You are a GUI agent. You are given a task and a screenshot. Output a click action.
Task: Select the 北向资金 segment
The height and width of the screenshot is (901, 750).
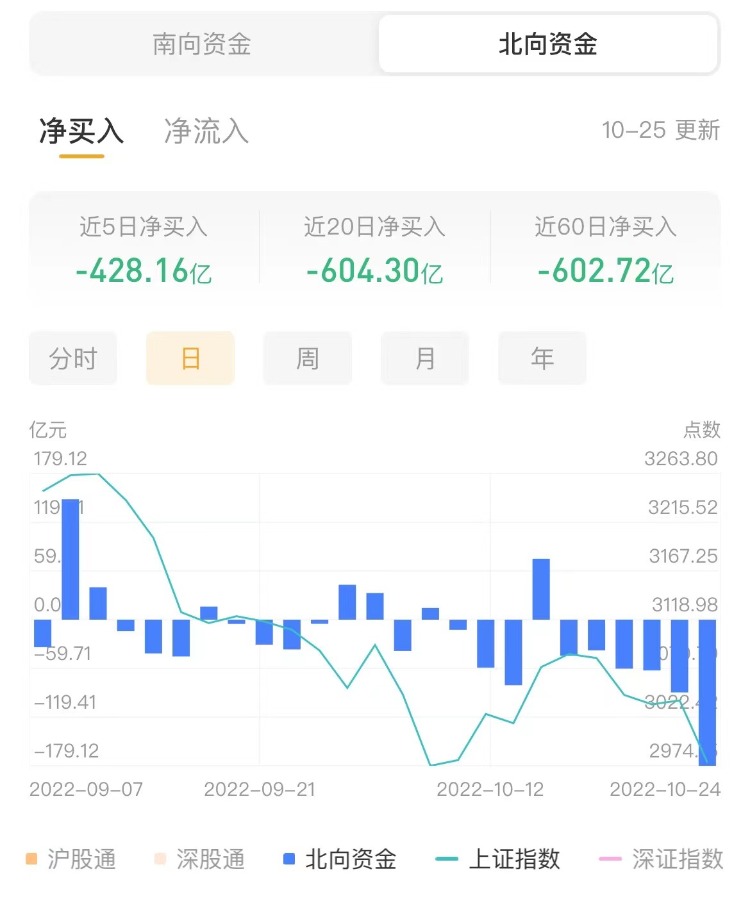(548, 44)
